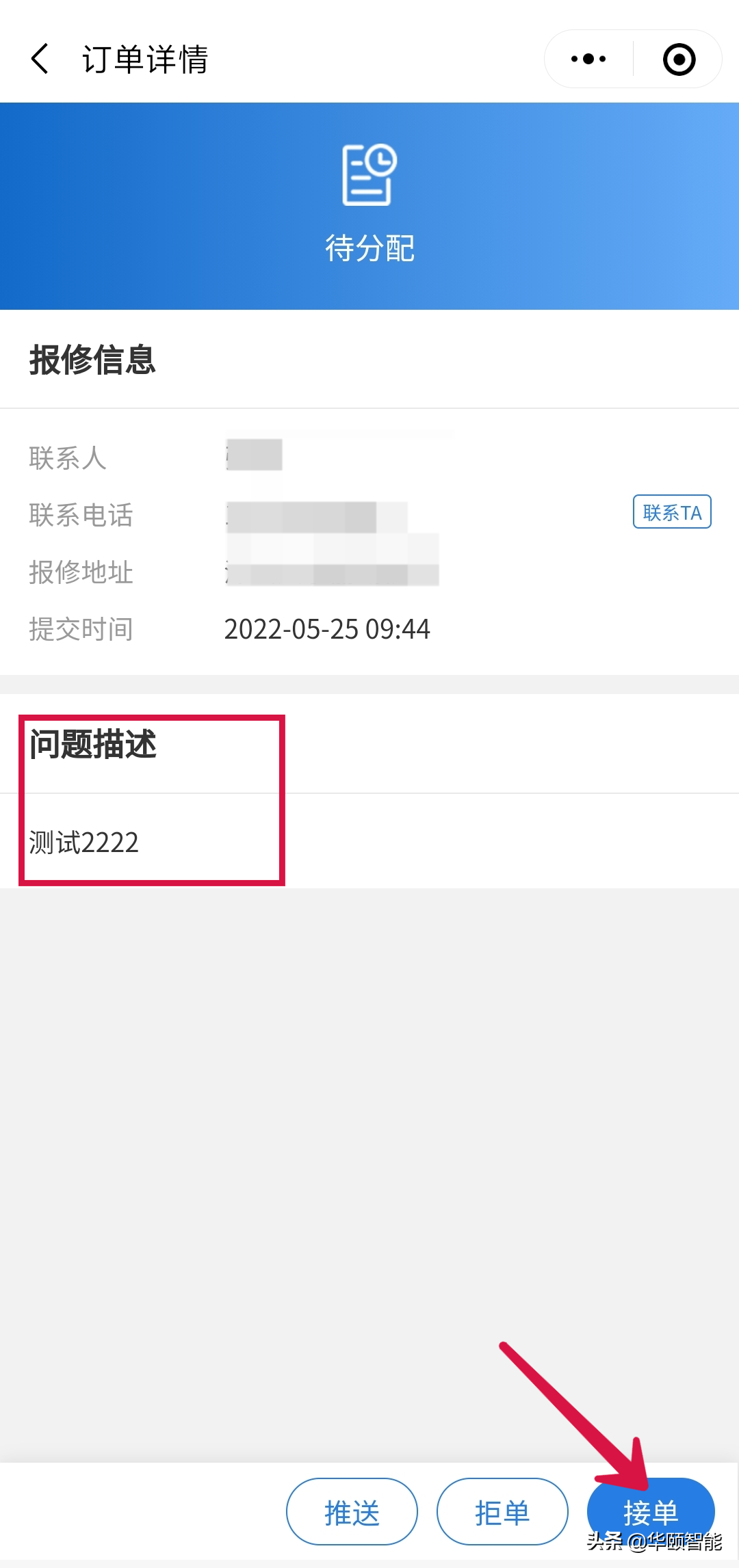The width and height of the screenshot is (739, 1568).
Task: Open the mini program more-options menu
Action: (x=588, y=59)
